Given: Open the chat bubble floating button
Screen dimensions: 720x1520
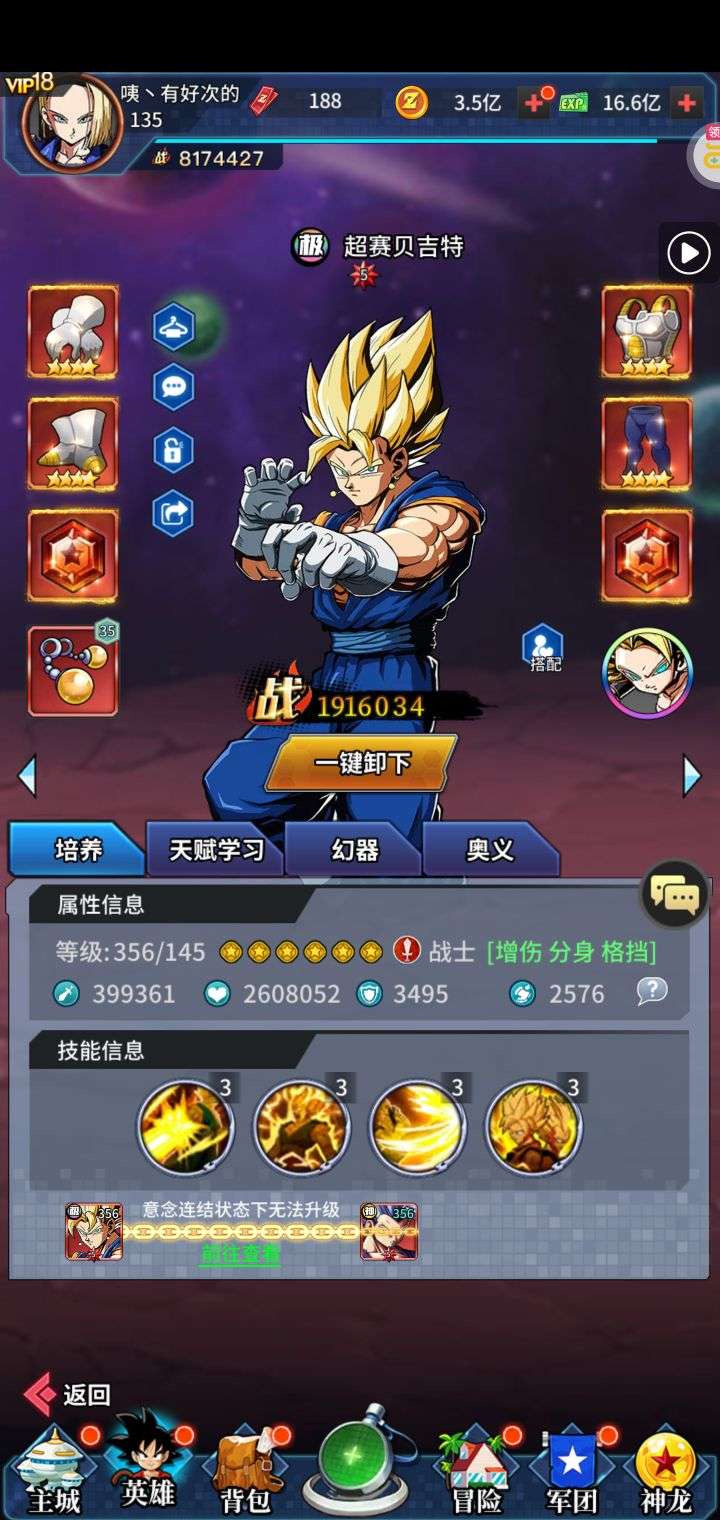Looking at the screenshot, I should (675, 894).
